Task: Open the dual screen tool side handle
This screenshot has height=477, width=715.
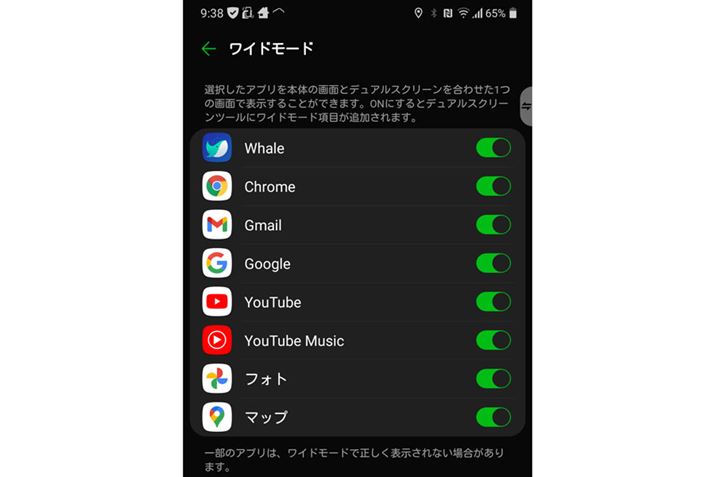Action: click(x=526, y=106)
